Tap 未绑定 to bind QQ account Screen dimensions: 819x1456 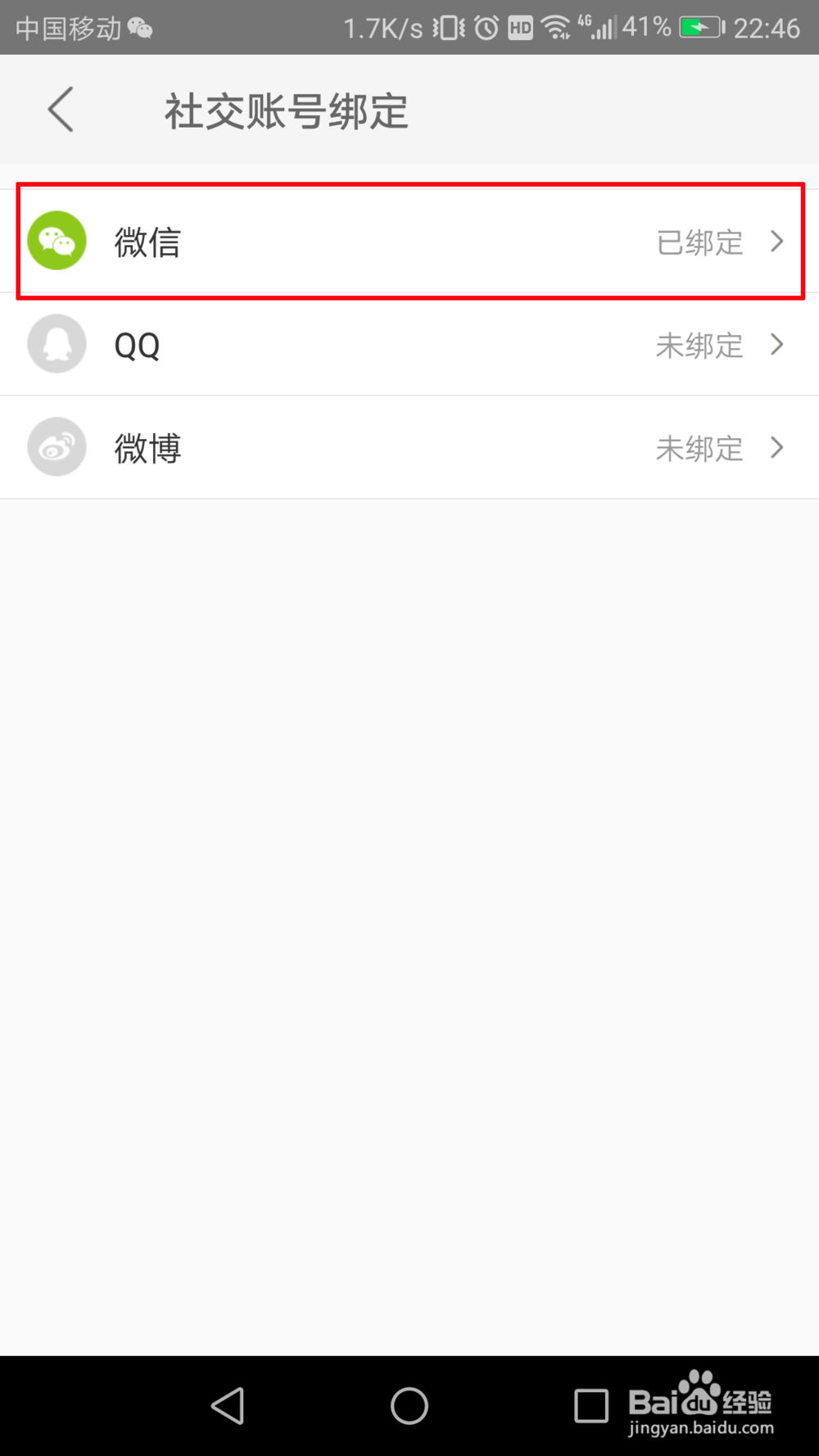click(699, 345)
